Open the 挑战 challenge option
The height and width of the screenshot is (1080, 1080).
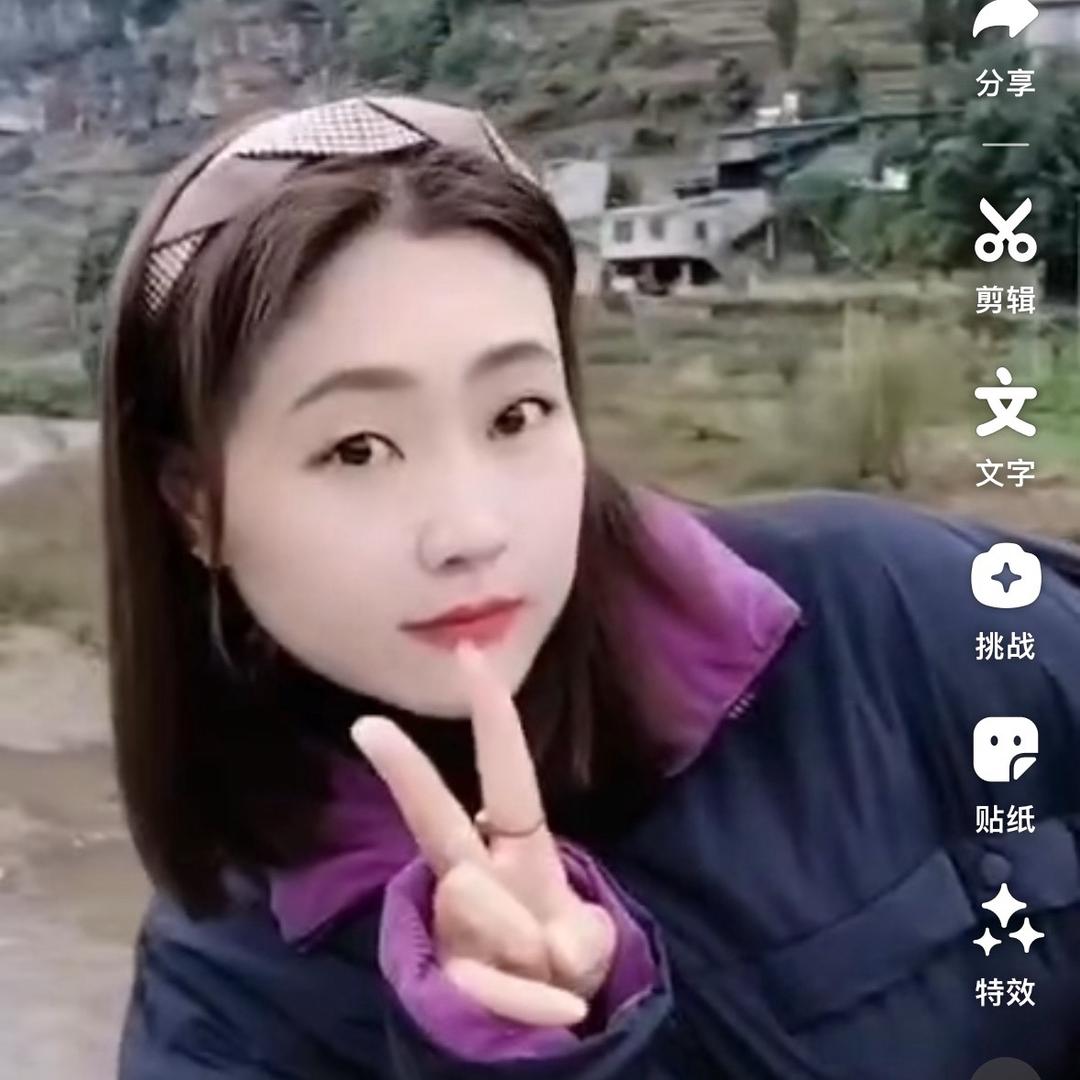tap(1006, 575)
